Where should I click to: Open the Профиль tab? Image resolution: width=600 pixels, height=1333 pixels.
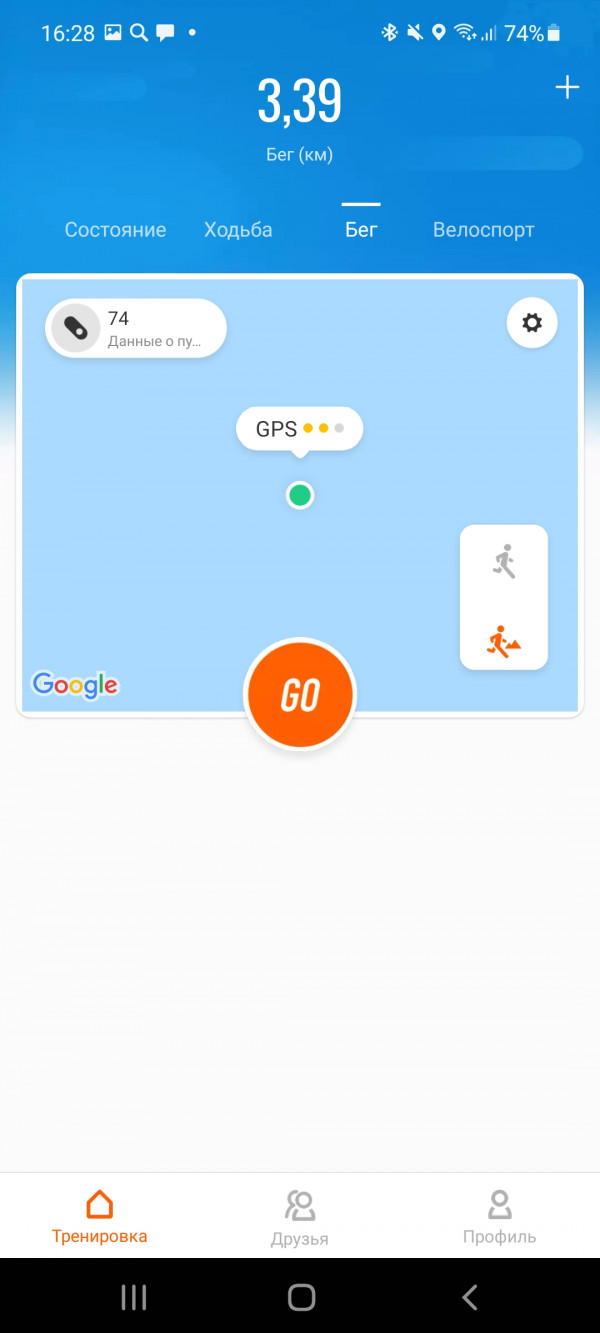(499, 1217)
